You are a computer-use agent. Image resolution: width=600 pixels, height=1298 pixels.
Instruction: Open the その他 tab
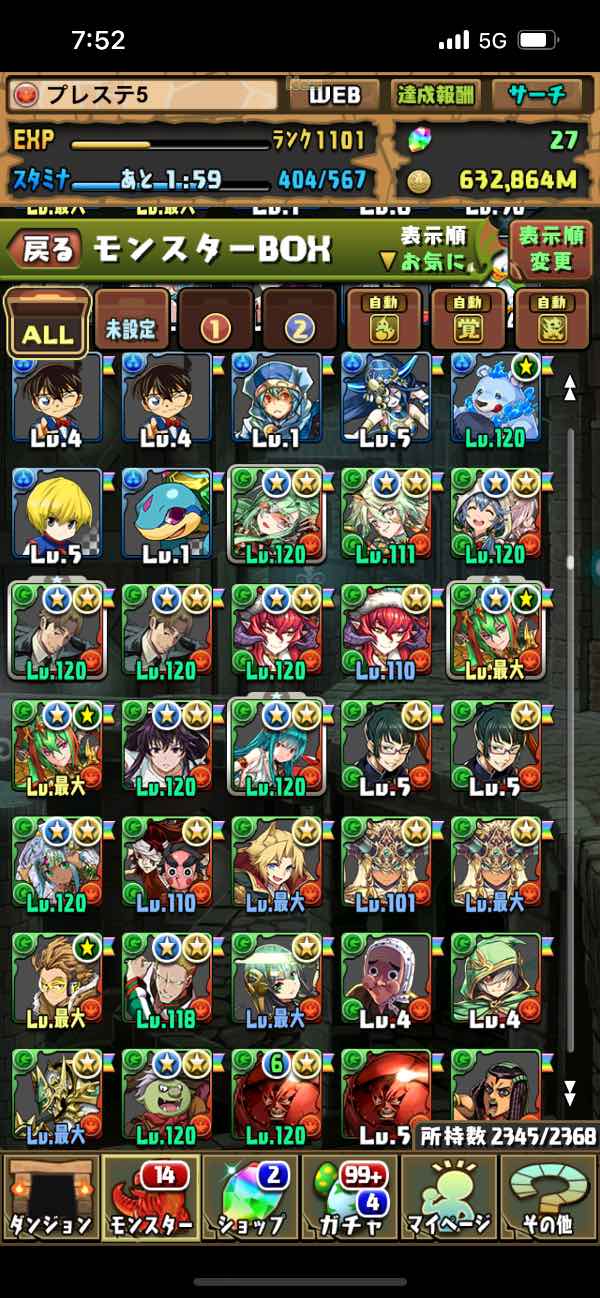pyautogui.click(x=547, y=1209)
